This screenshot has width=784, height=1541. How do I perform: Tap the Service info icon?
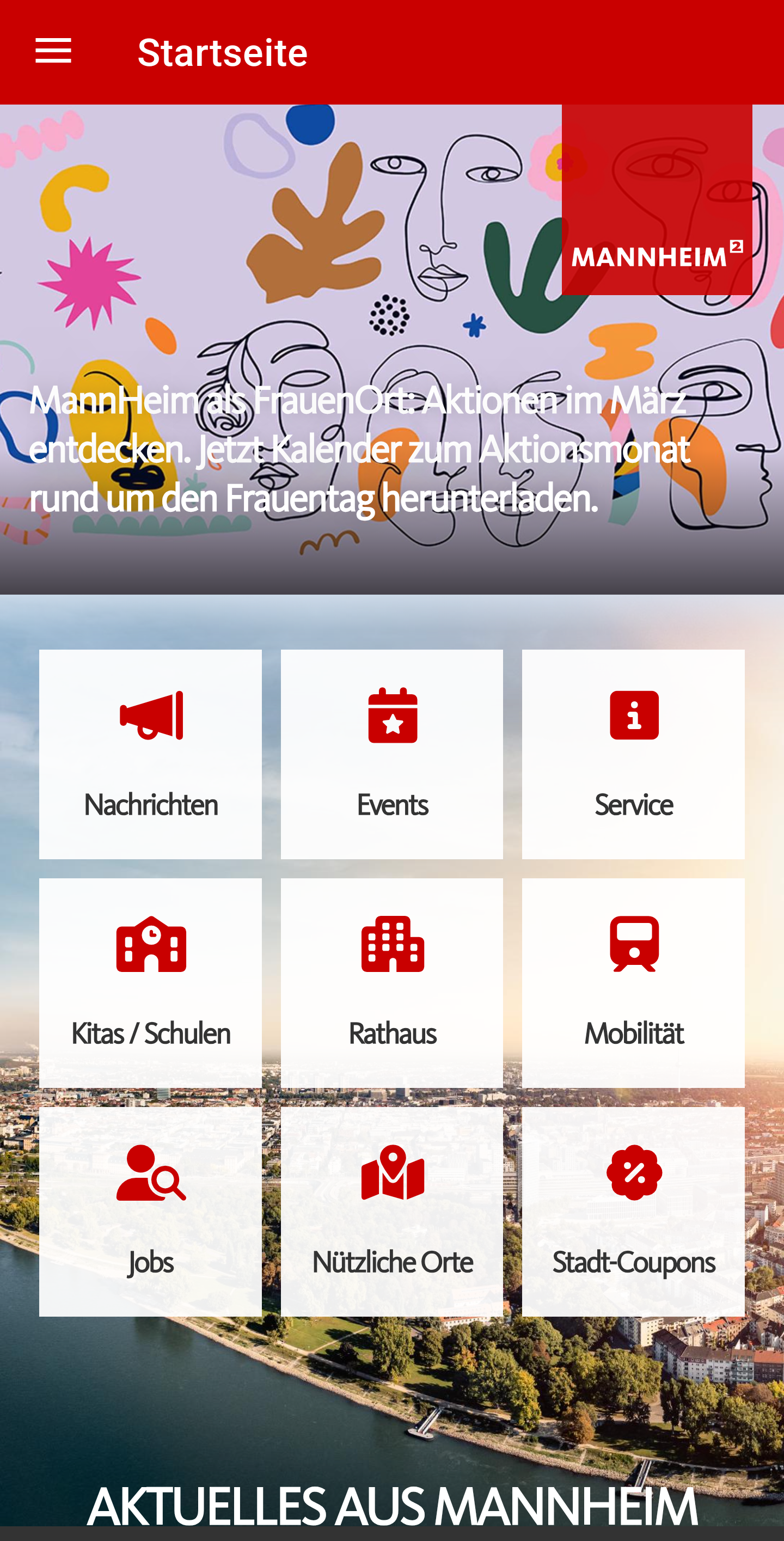pyautogui.click(x=634, y=716)
